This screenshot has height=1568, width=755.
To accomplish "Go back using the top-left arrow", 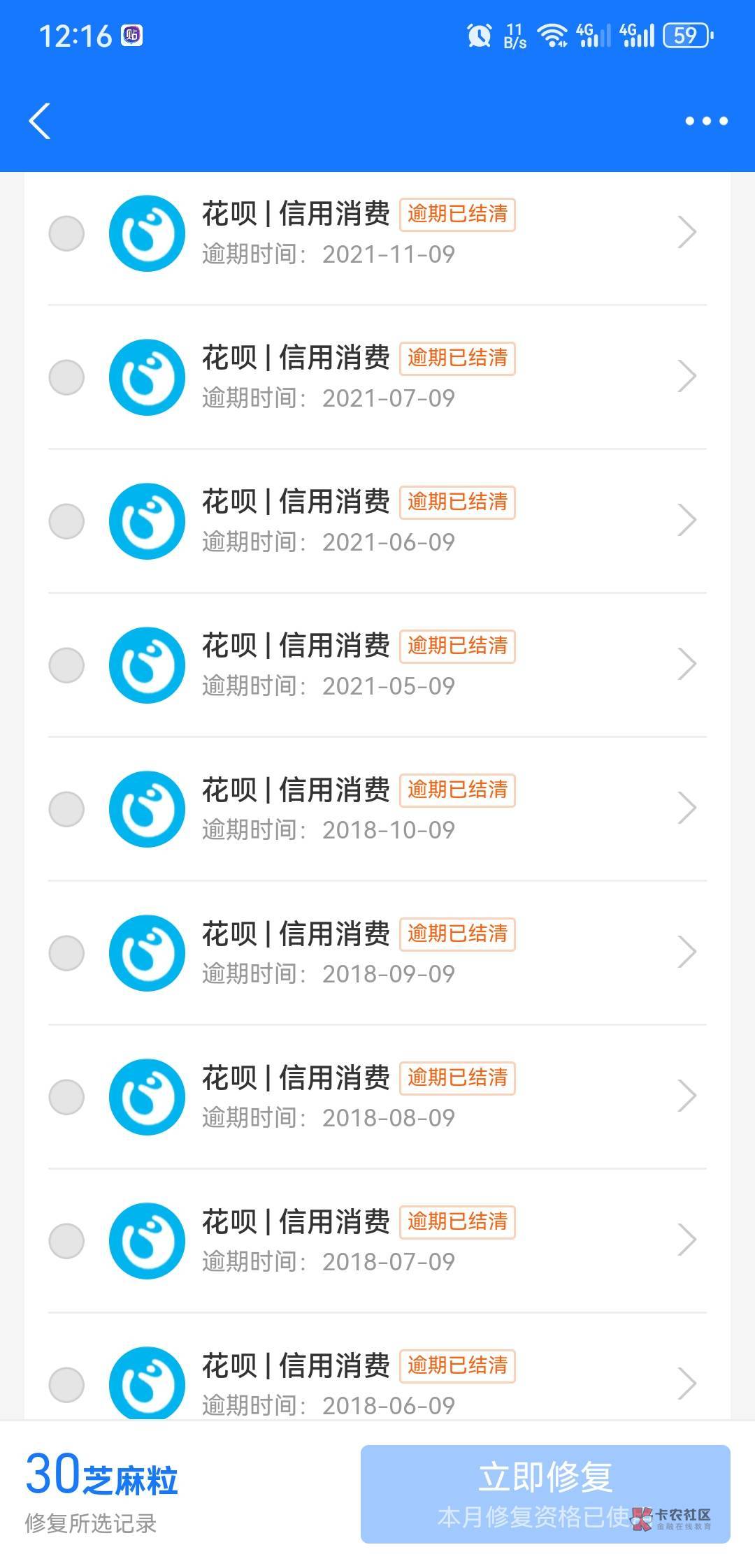I will pos(40,122).
